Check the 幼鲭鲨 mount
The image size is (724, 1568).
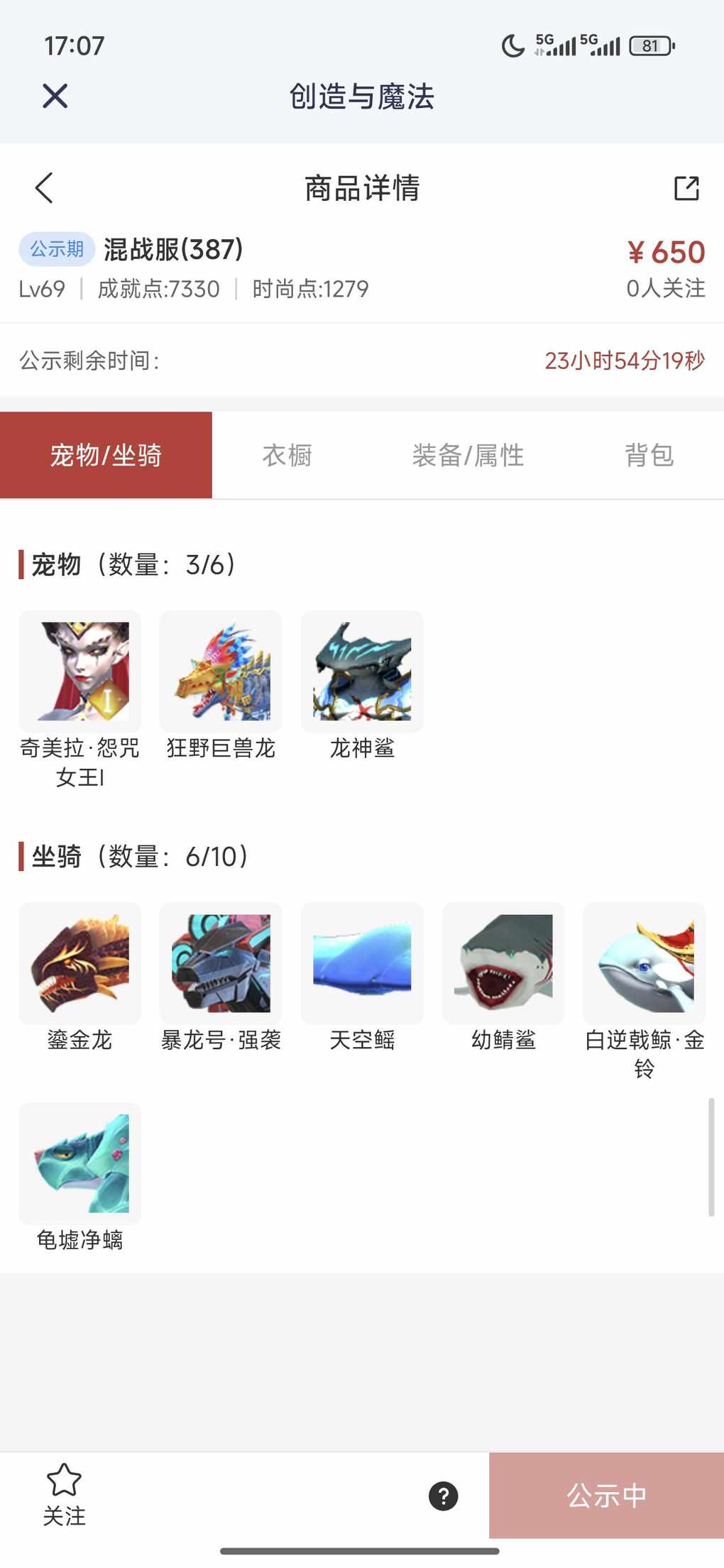(x=503, y=963)
